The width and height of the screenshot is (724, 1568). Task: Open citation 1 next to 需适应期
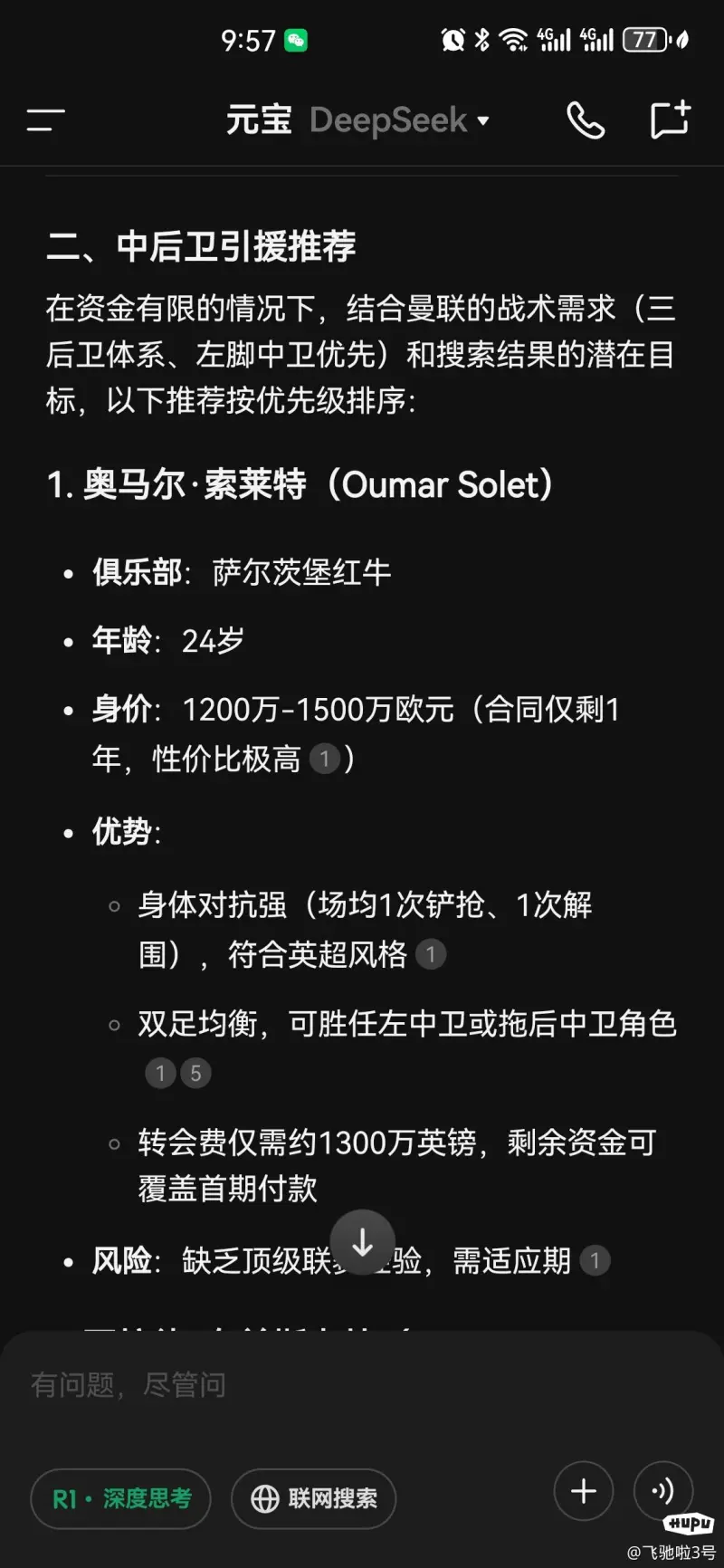(595, 1260)
